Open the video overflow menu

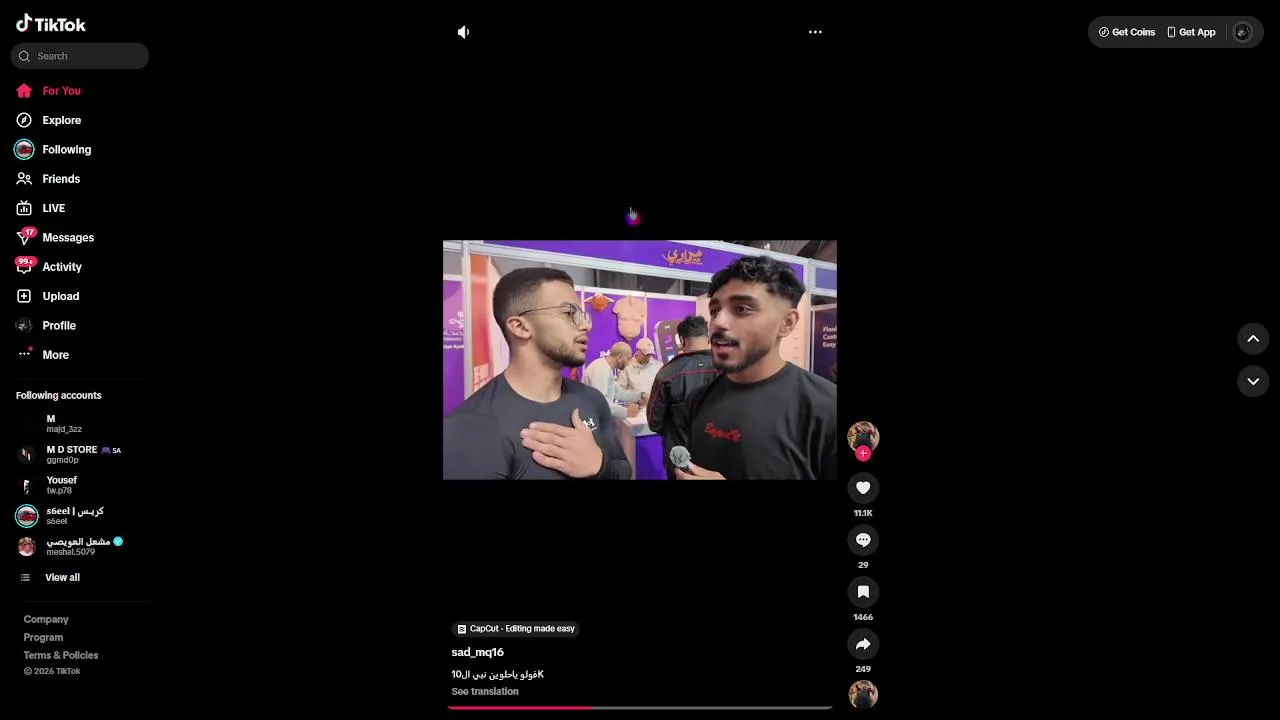815,32
